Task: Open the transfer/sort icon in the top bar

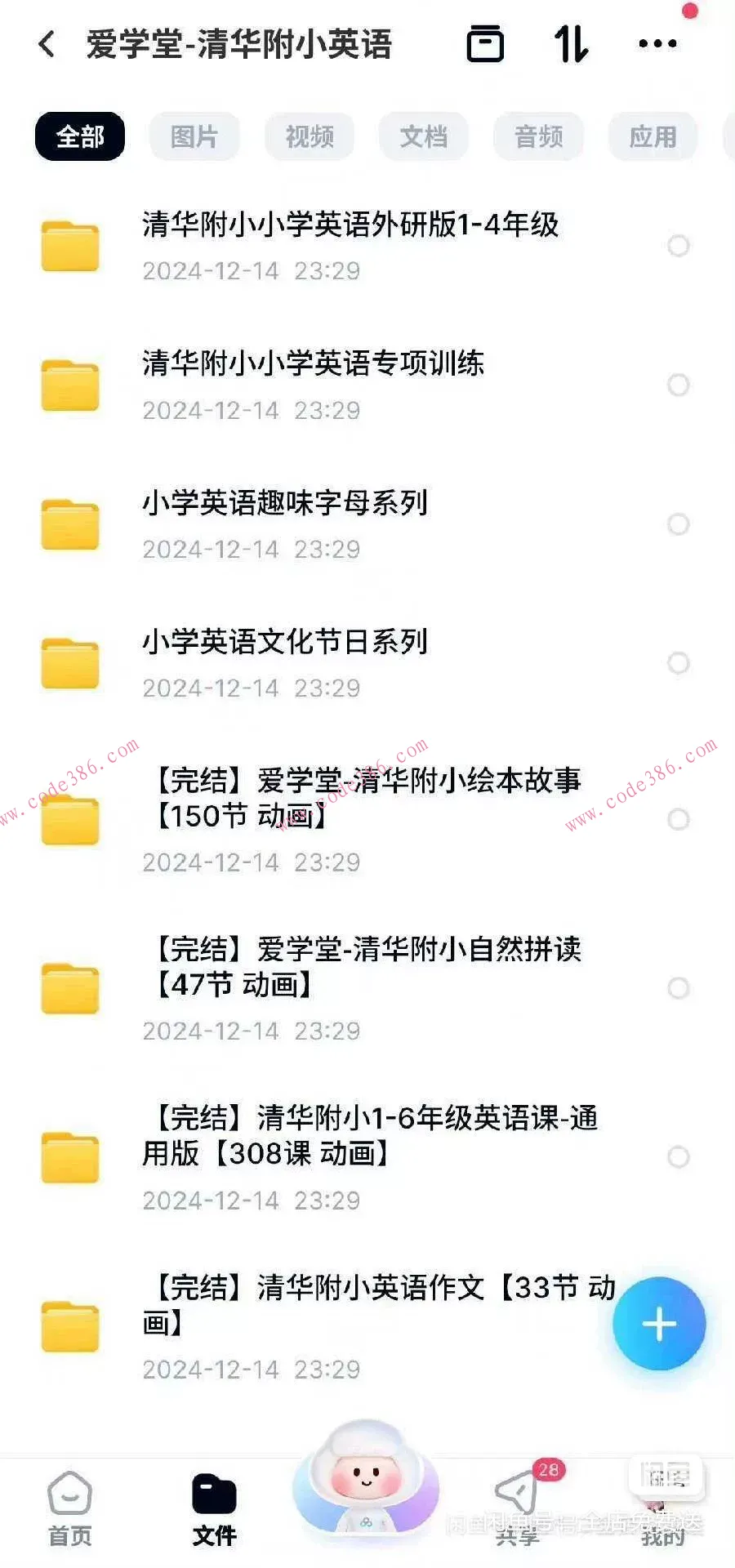Action: [x=570, y=42]
